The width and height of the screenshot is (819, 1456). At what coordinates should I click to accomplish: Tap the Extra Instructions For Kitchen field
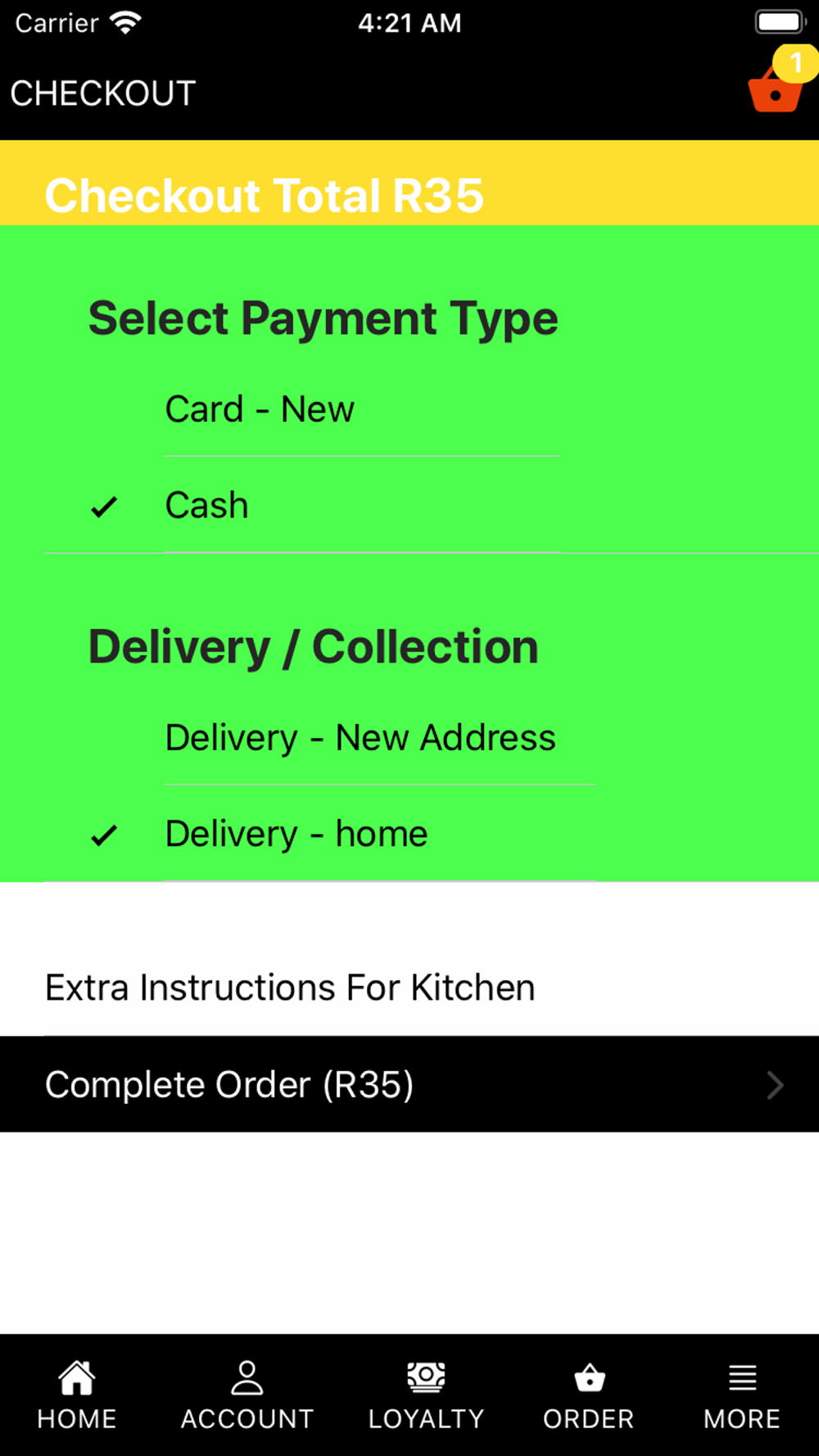pyautogui.click(x=409, y=988)
